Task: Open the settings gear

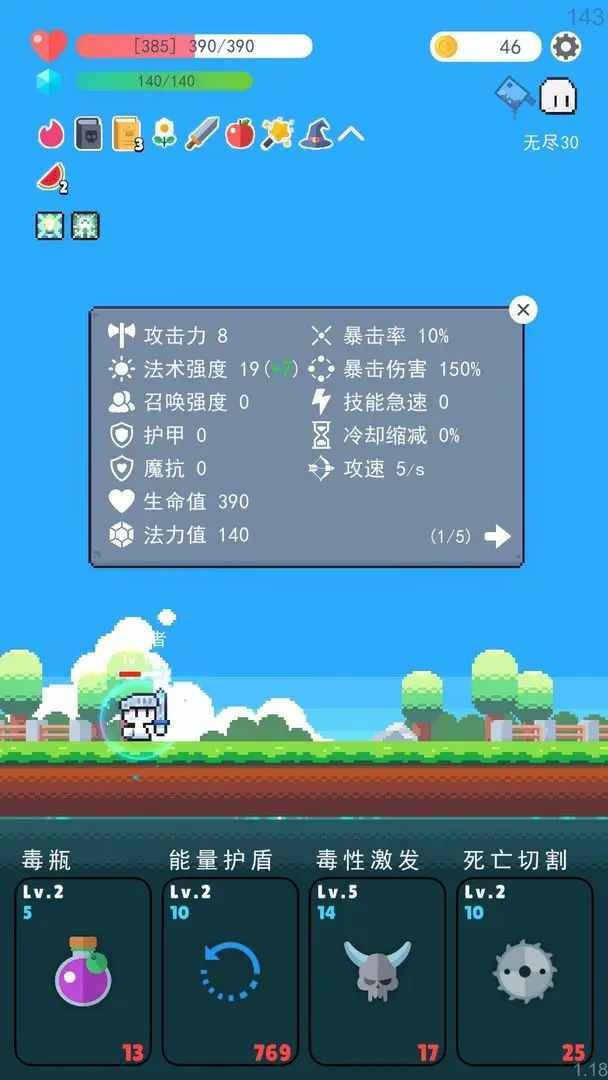Action: [566, 46]
